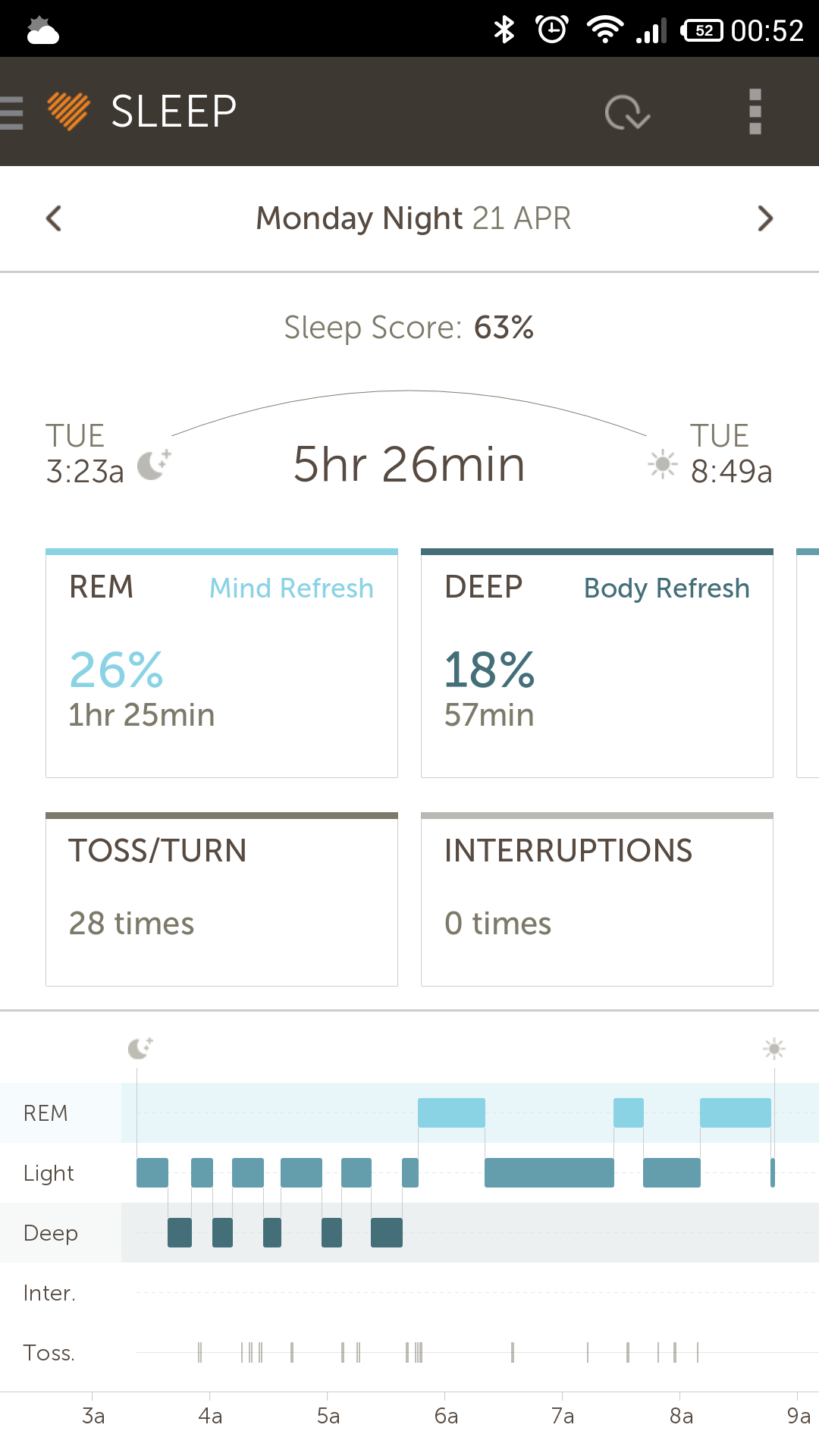Go to the next night
This screenshot has height=1456, width=819.
tap(765, 218)
